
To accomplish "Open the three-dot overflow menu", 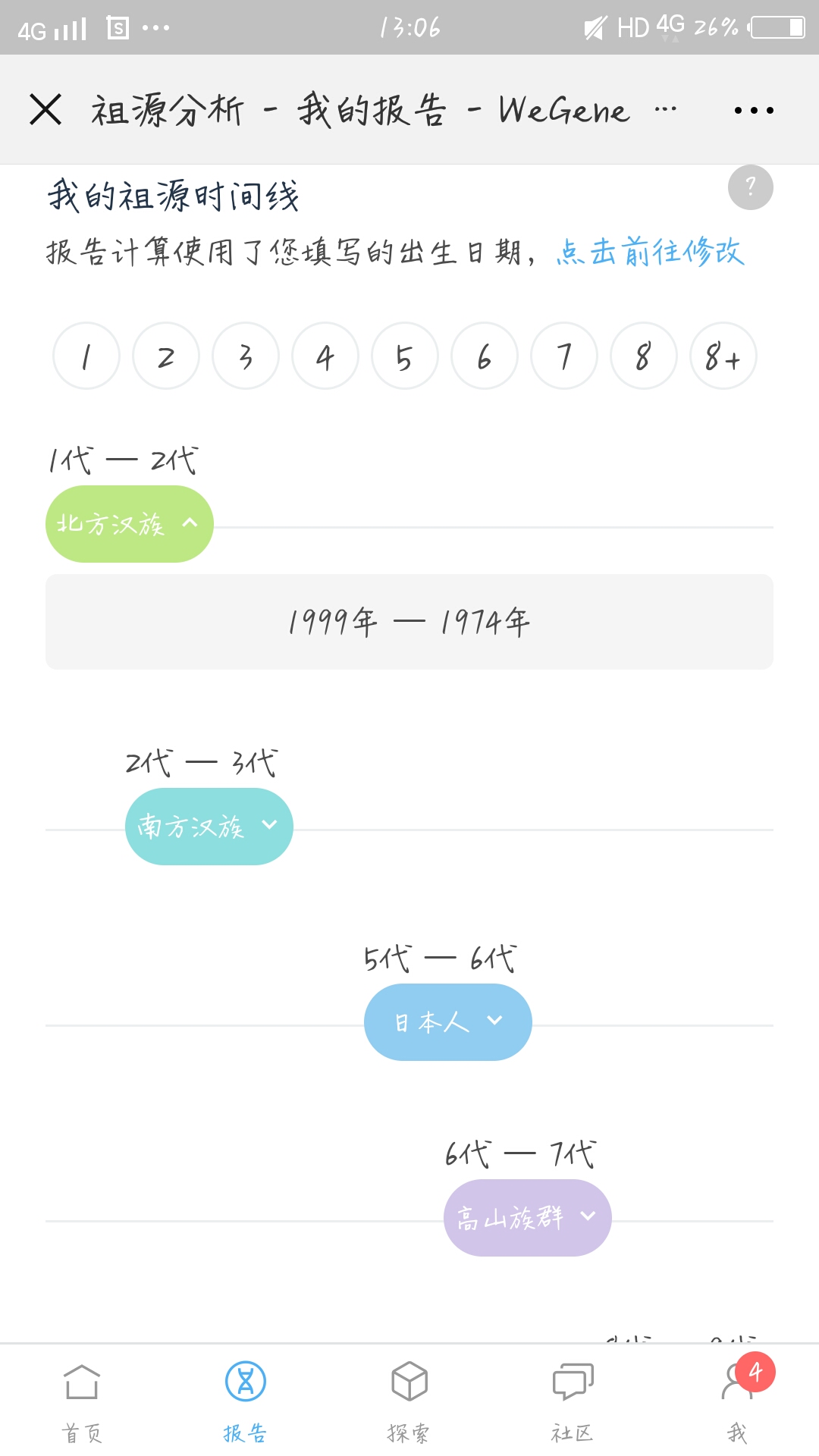I will tap(754, 110).
